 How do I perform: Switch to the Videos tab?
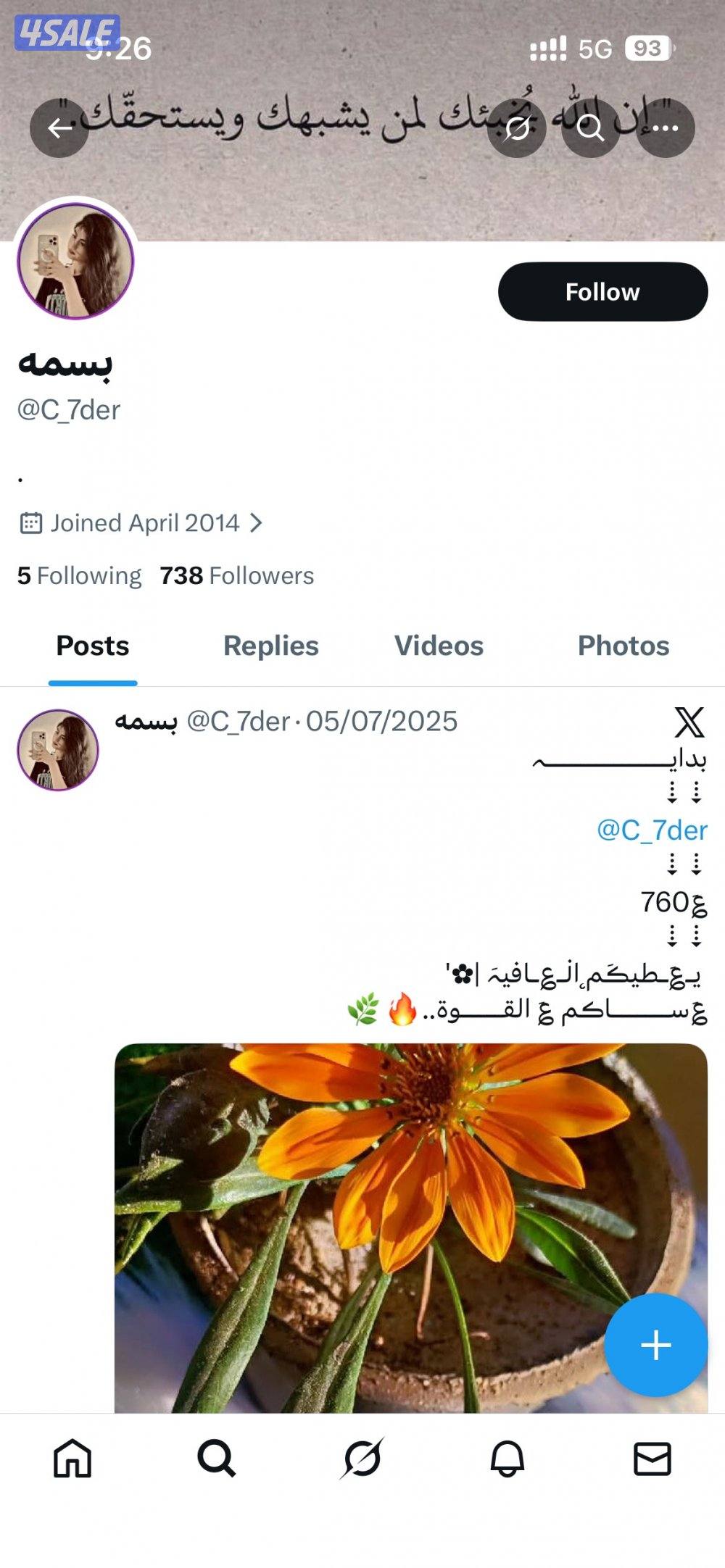point(438,645)
